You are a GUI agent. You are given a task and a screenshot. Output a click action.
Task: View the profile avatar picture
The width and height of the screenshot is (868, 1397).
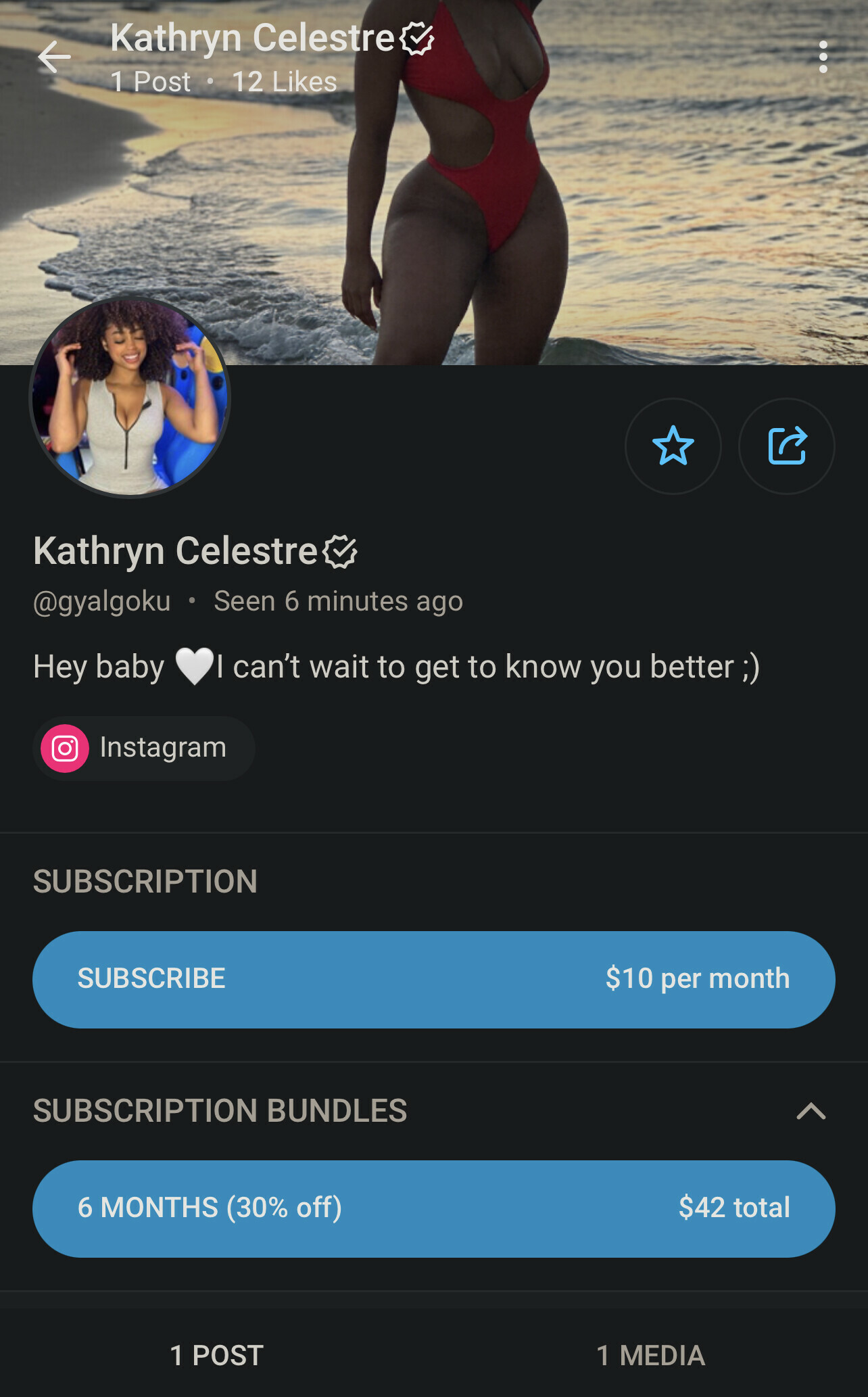pos(130,398)
